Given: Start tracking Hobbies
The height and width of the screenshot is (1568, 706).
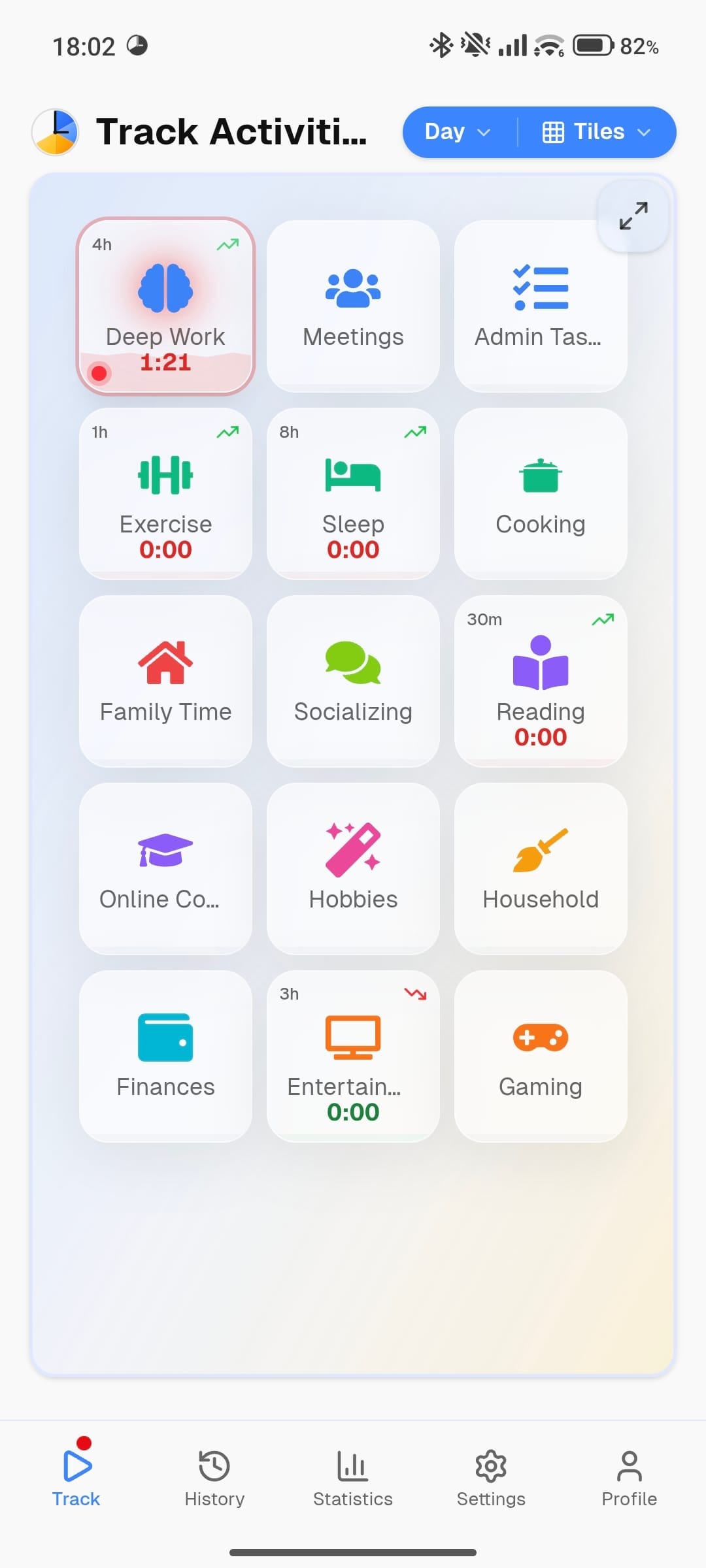Looking at the screenshot, I should tap(353, 868).
